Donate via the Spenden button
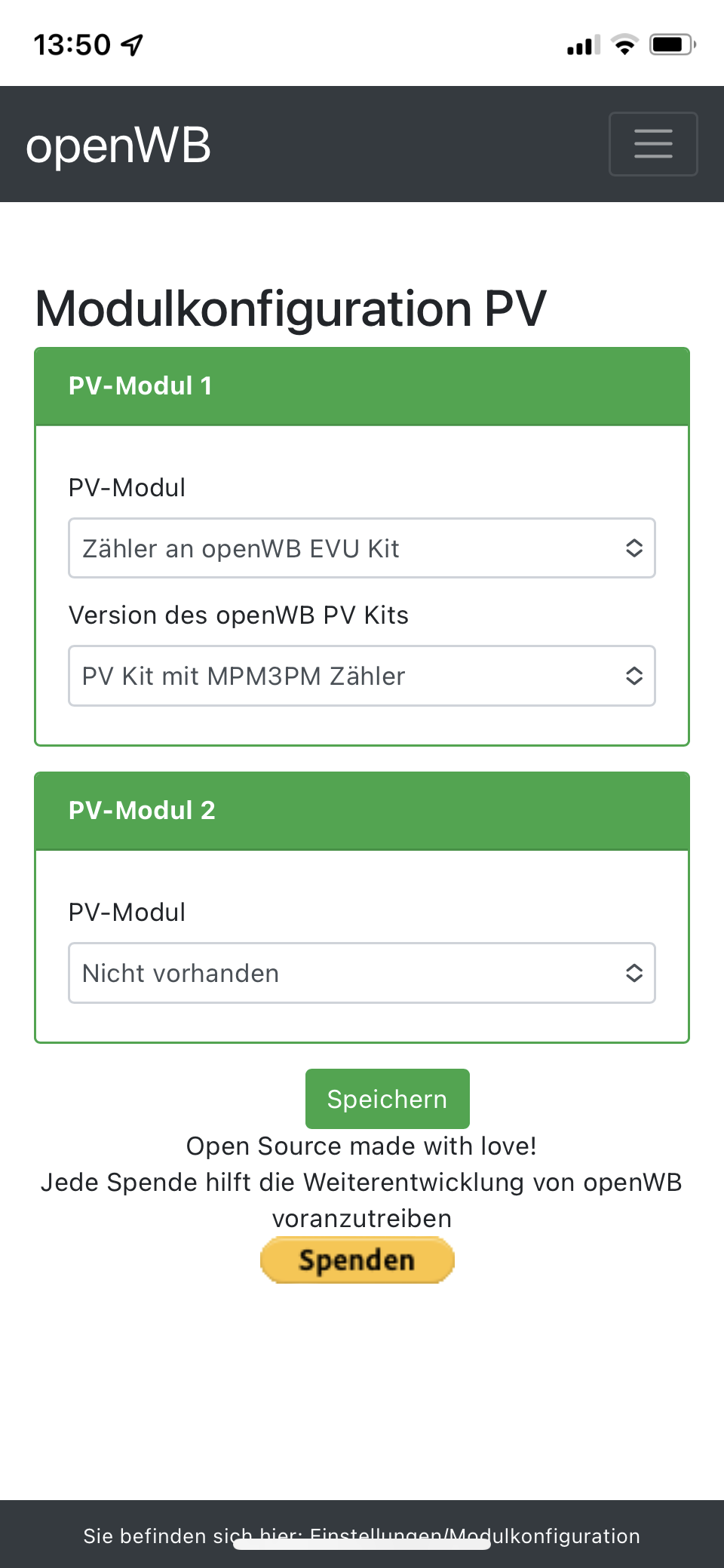The image size is (724, 1568). (x=357, y=1260)
